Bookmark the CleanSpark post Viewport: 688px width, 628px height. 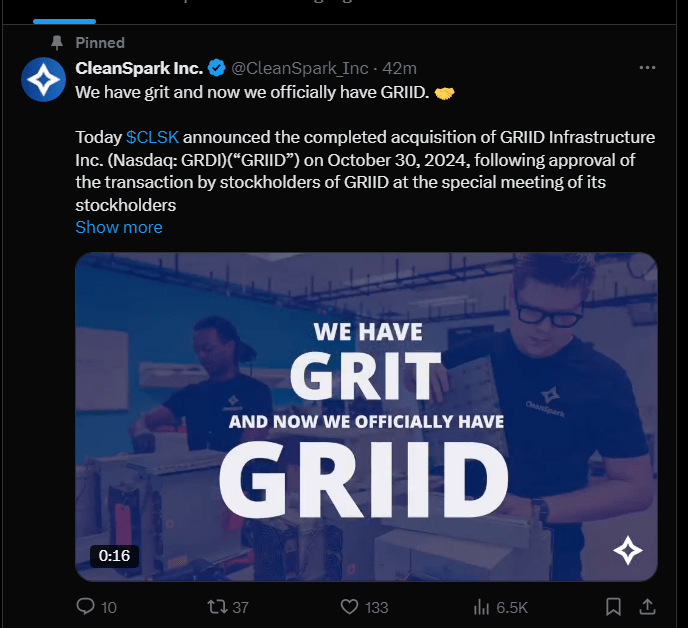pyautogui.click(x=614, y=607)
